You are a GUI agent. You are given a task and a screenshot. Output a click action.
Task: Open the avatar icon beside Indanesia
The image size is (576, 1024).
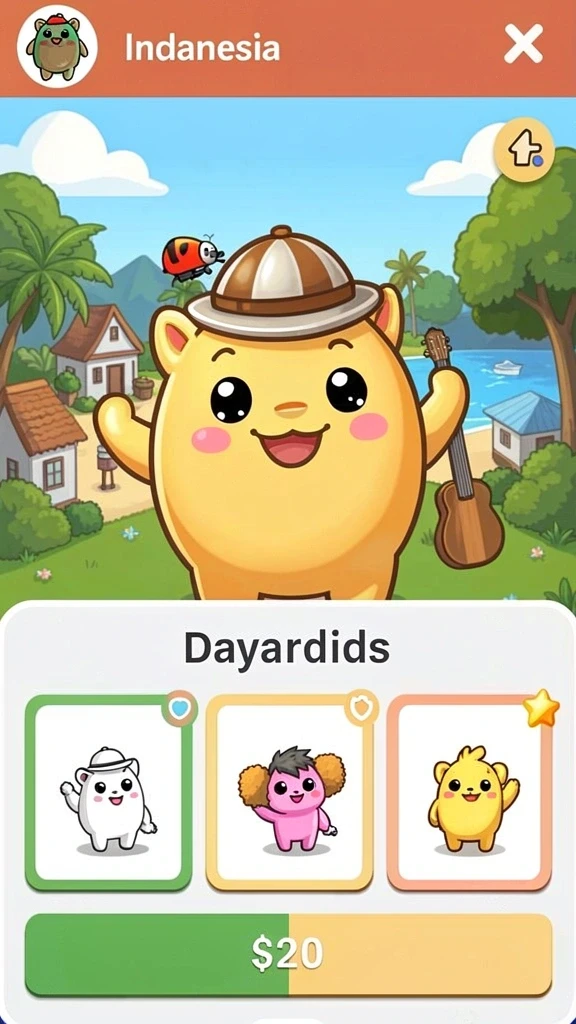[x=57, y=46]
